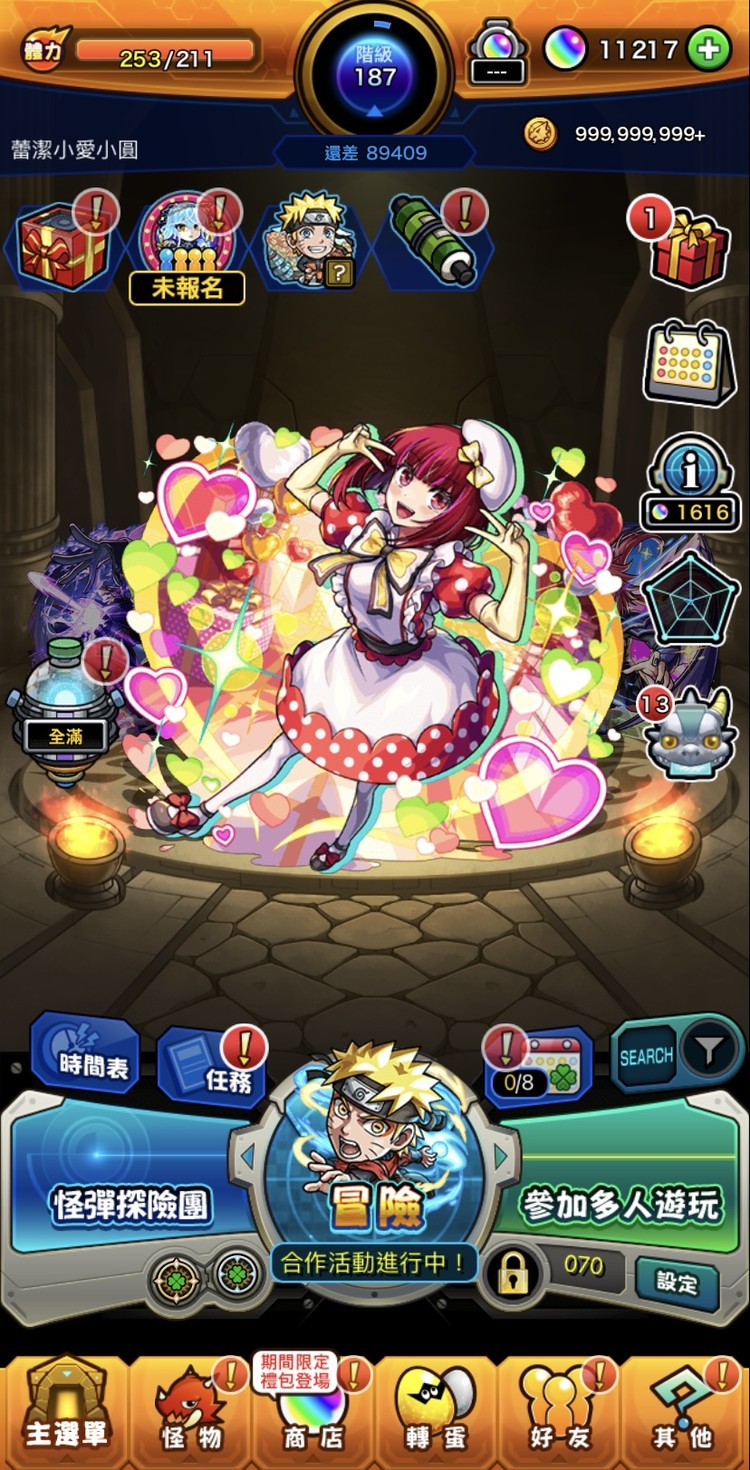Open the pentagon radar chart icon
Image resolution: width=750 pixels, height=1470 pixels.
pyautogui.click(x=691, y=597)
